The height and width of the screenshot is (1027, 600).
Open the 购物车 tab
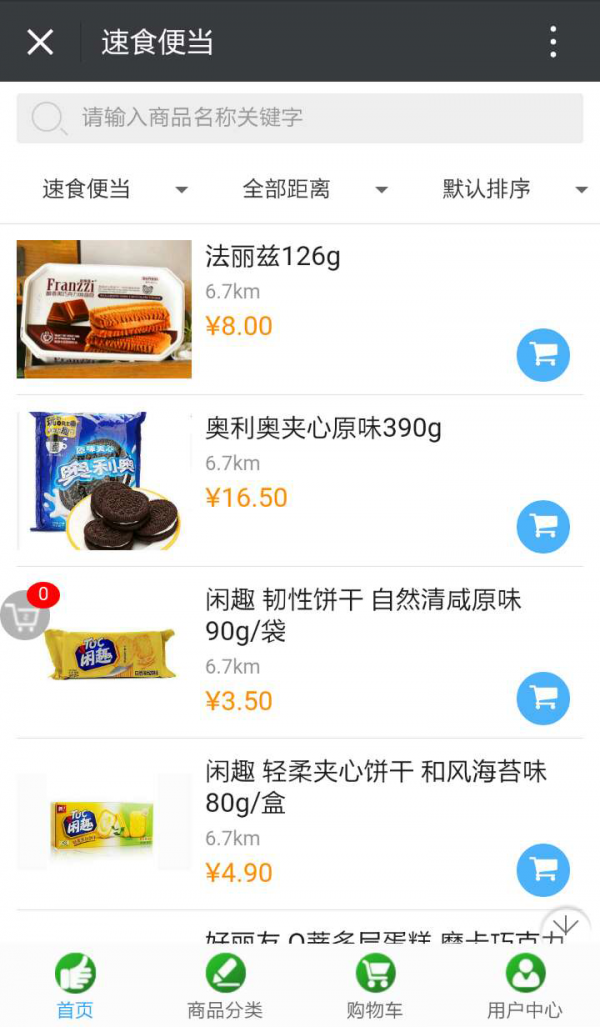click(x=375, y=986)
